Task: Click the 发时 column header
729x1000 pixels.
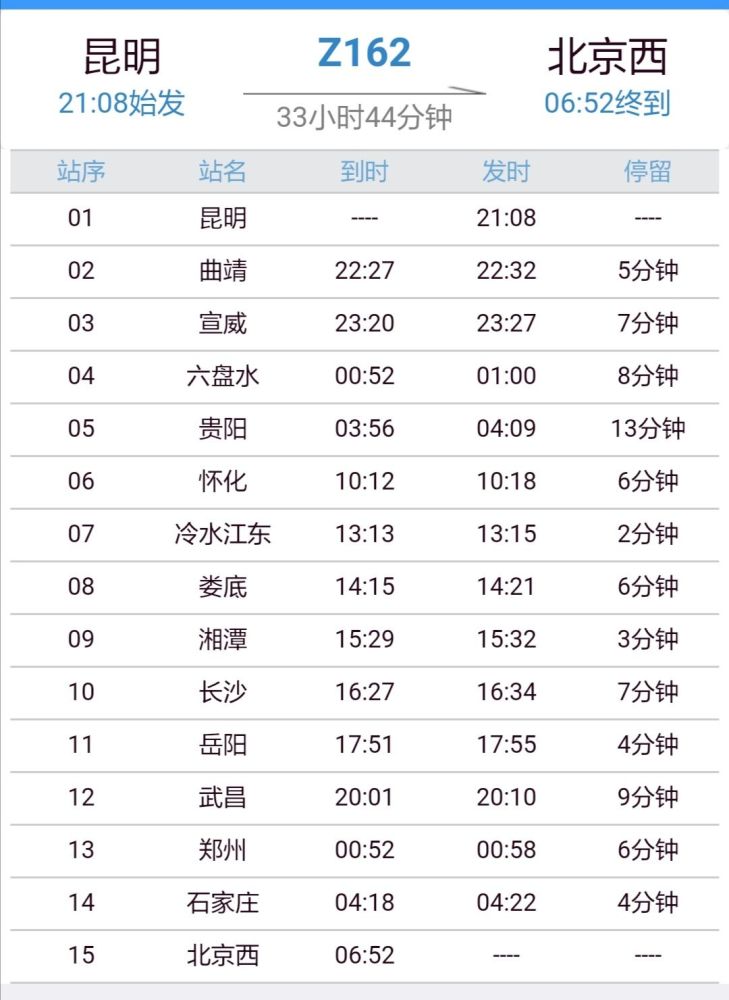Action: [503, 171]
